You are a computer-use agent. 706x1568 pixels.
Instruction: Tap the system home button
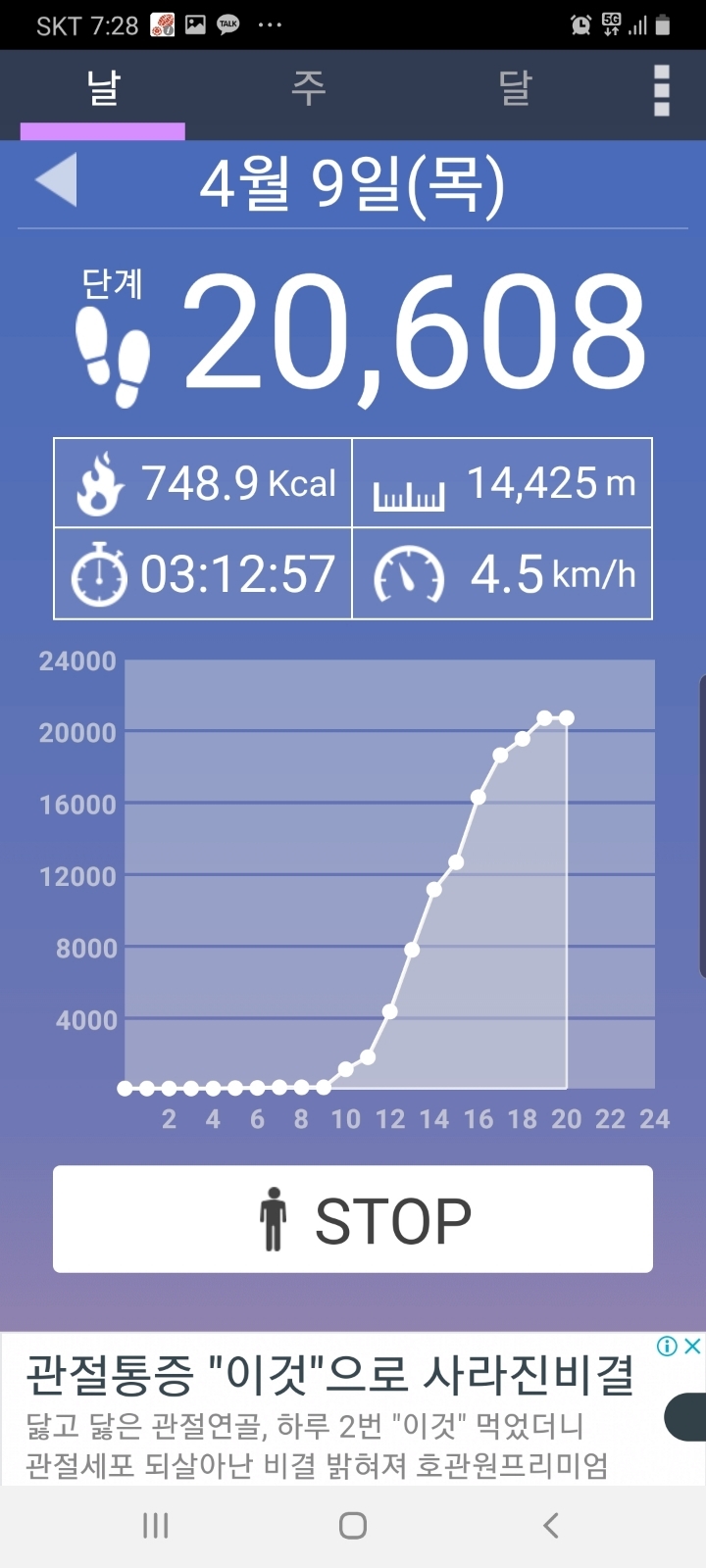(353, 1525)
